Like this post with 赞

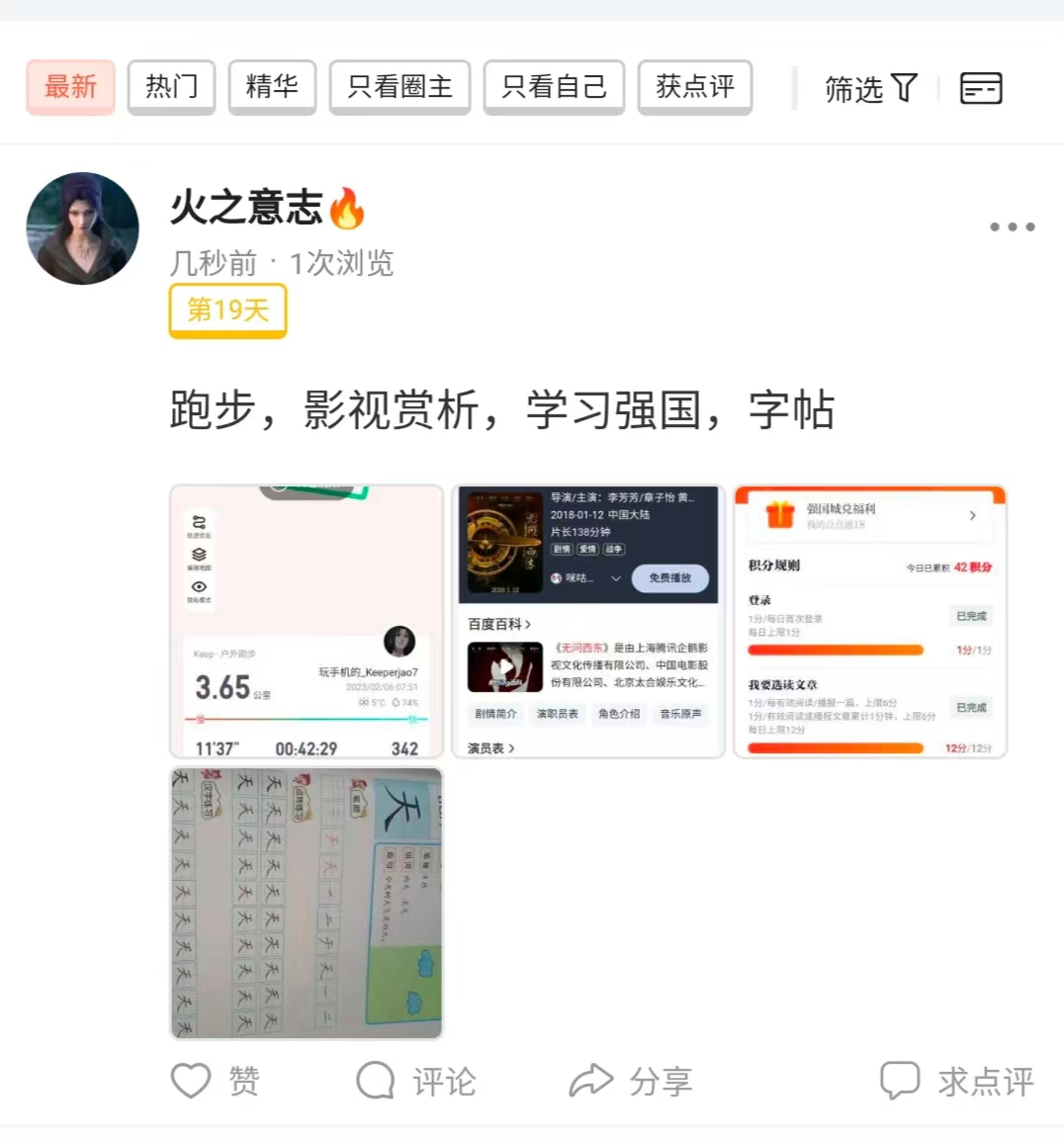point(215,1081)
